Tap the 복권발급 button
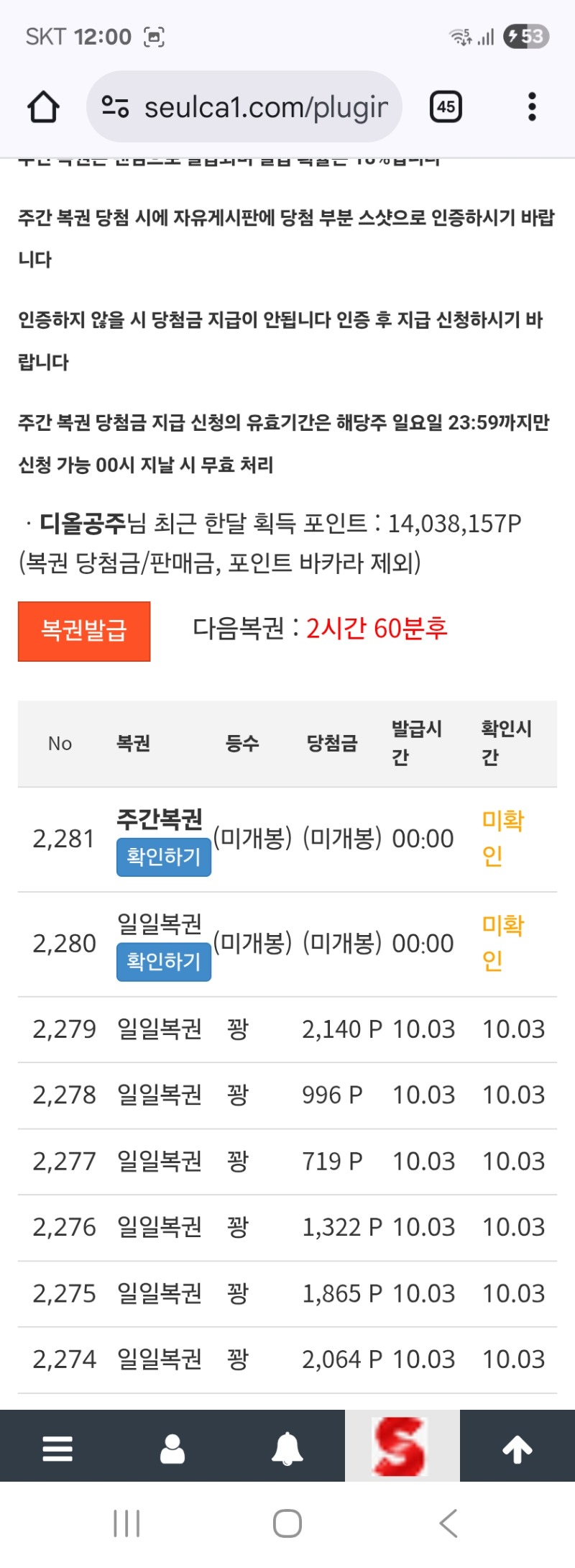This screenshot has width=575, height=1568. (x=84, y=631)
